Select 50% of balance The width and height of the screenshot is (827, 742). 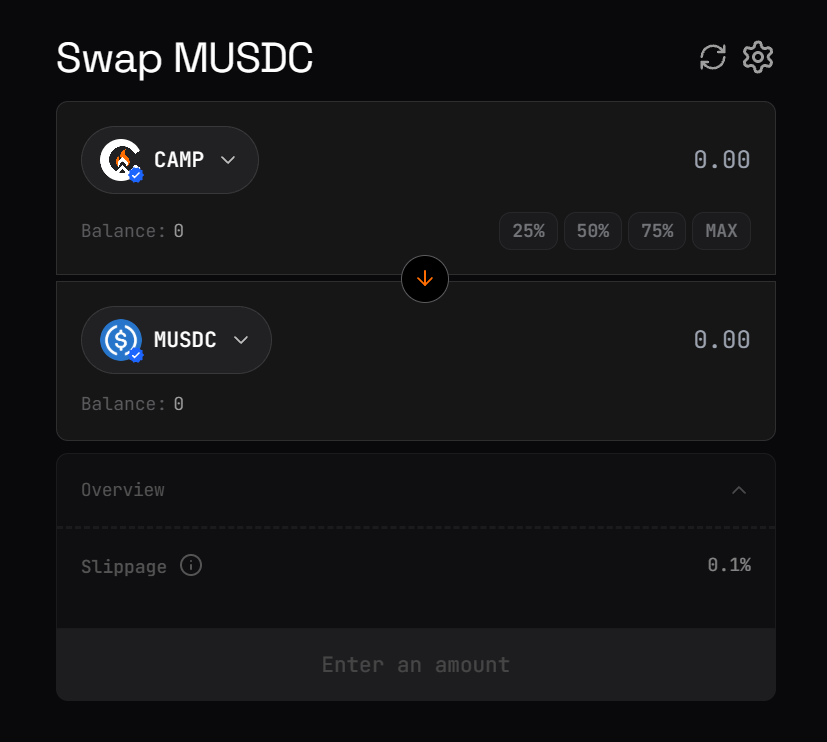tap(592, 231)
